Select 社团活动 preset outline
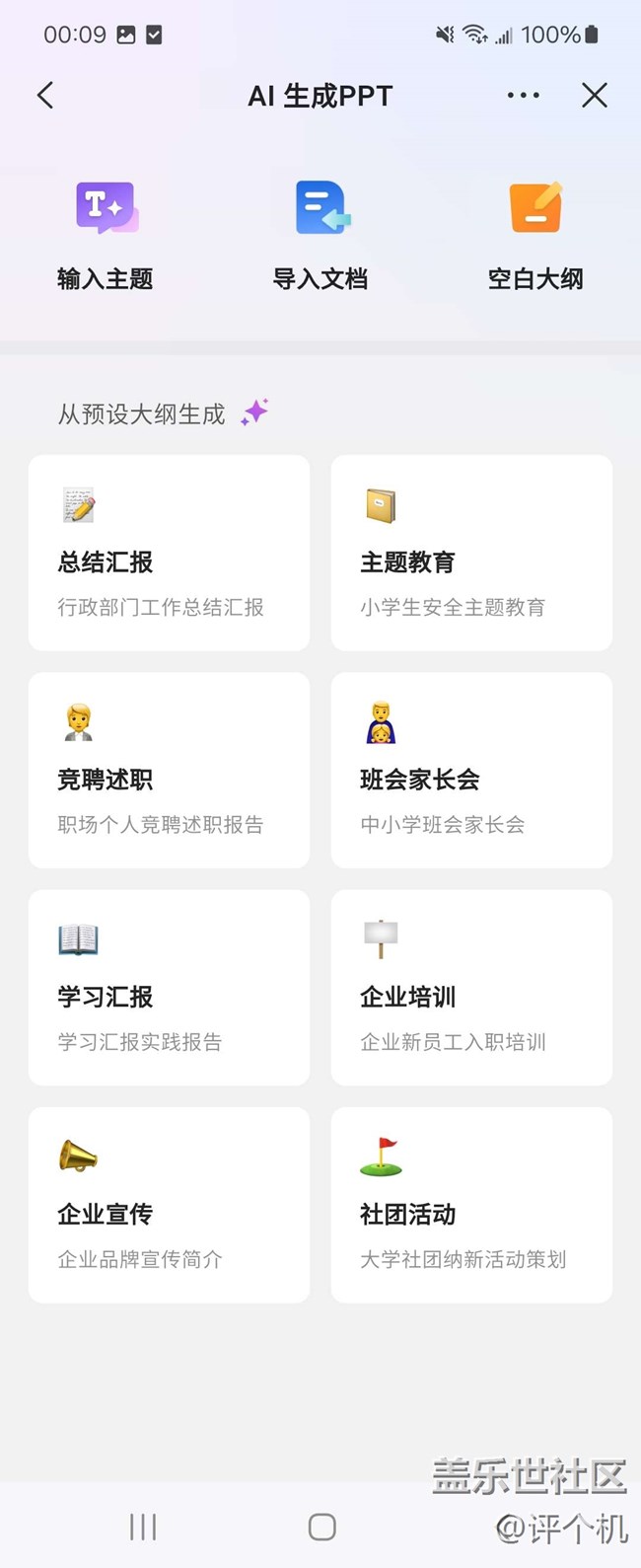The height and width of the screenshot is (1568, 641). pyautogui.click(x=471, y=1204)
